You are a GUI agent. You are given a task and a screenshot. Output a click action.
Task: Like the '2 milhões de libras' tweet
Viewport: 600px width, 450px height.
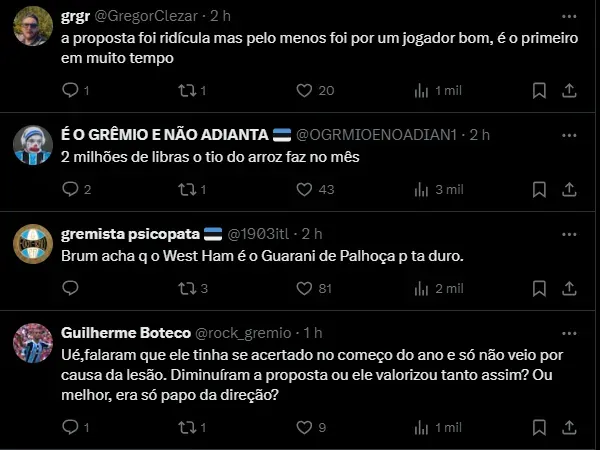[305, 189]
